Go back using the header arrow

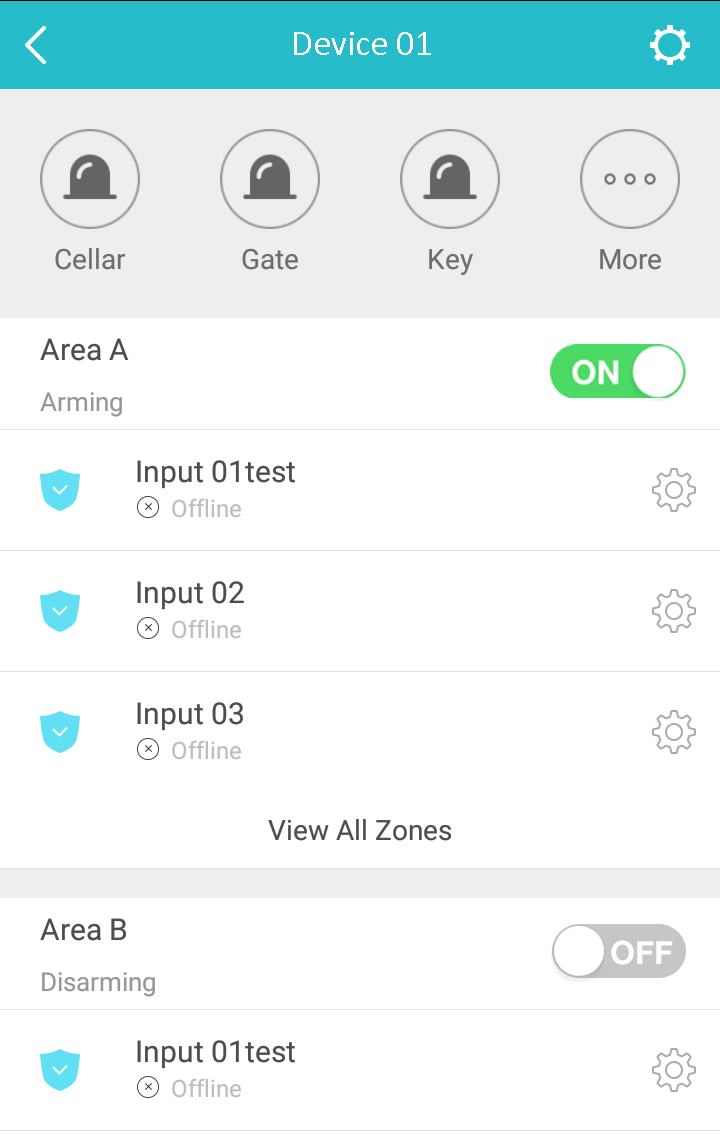pyautogui.click(x=36, y=45)
